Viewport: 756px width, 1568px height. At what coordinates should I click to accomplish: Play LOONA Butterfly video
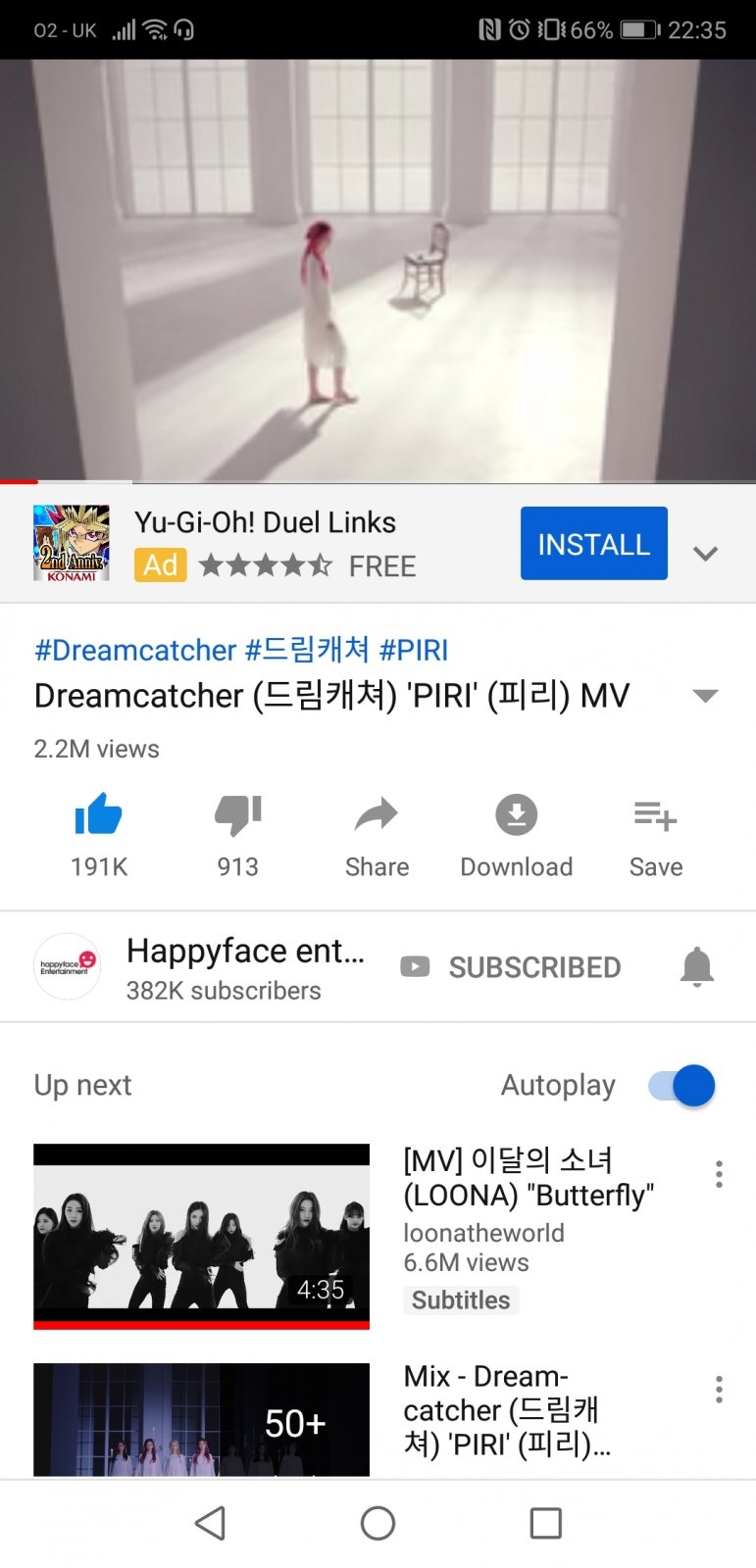point(201,1236)
